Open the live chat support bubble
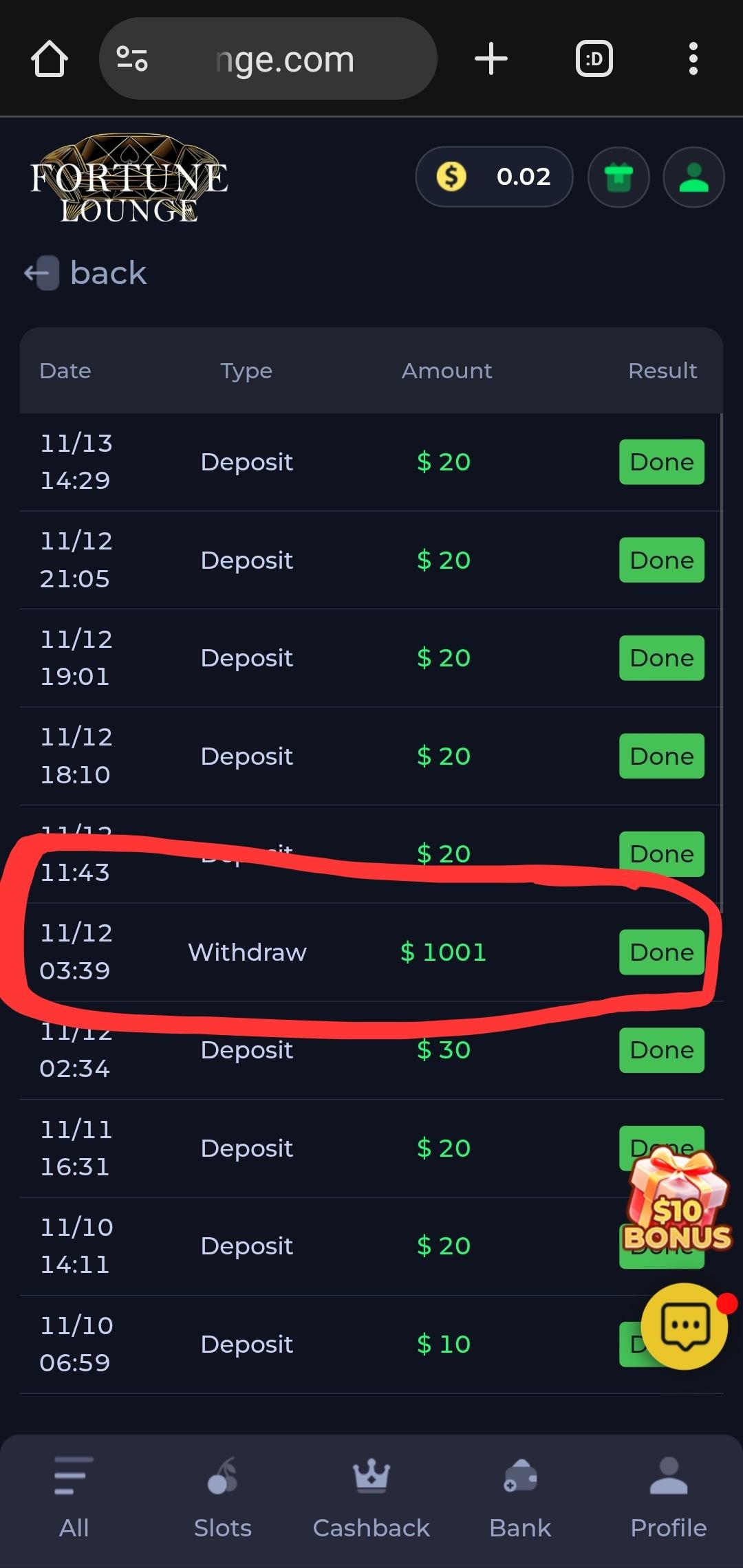Viewport: 743px width, 1568px height. coord(684,1326)
